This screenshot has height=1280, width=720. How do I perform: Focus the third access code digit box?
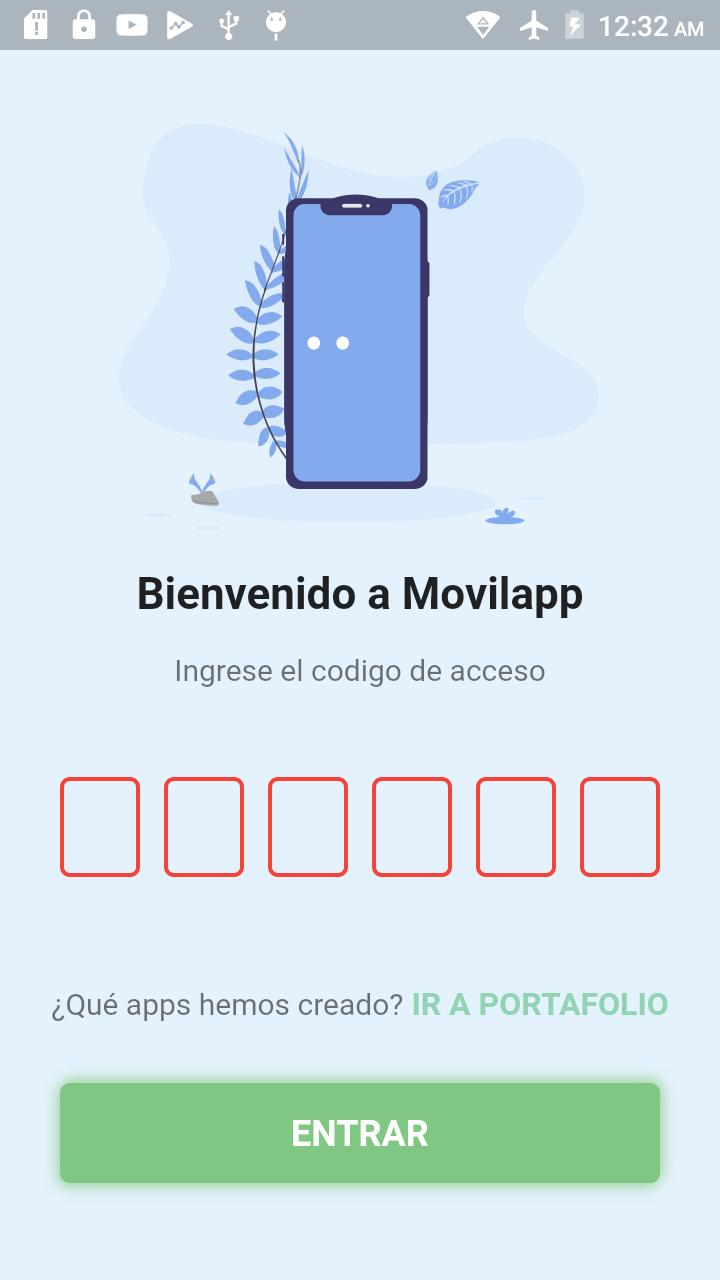[x=308, y=827]
